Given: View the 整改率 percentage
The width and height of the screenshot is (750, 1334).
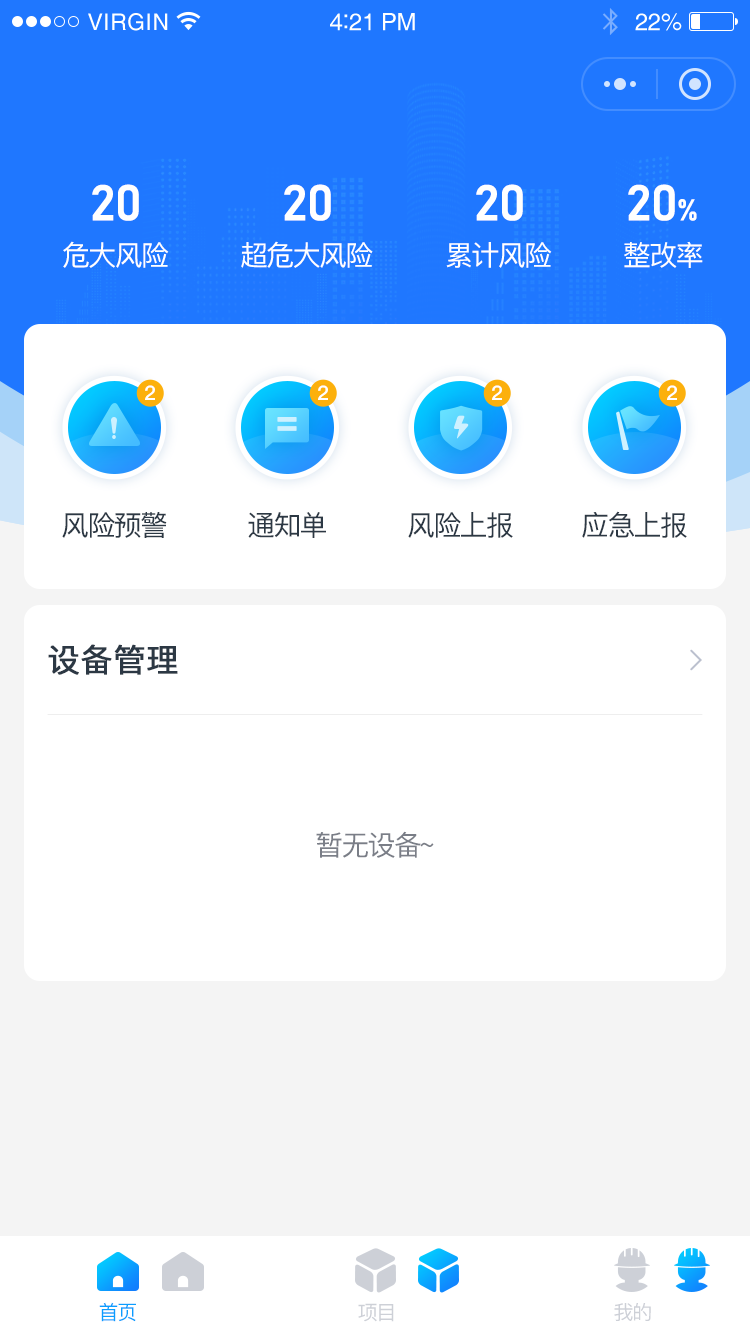Looking at the screenshot, I should click(663, 255).
